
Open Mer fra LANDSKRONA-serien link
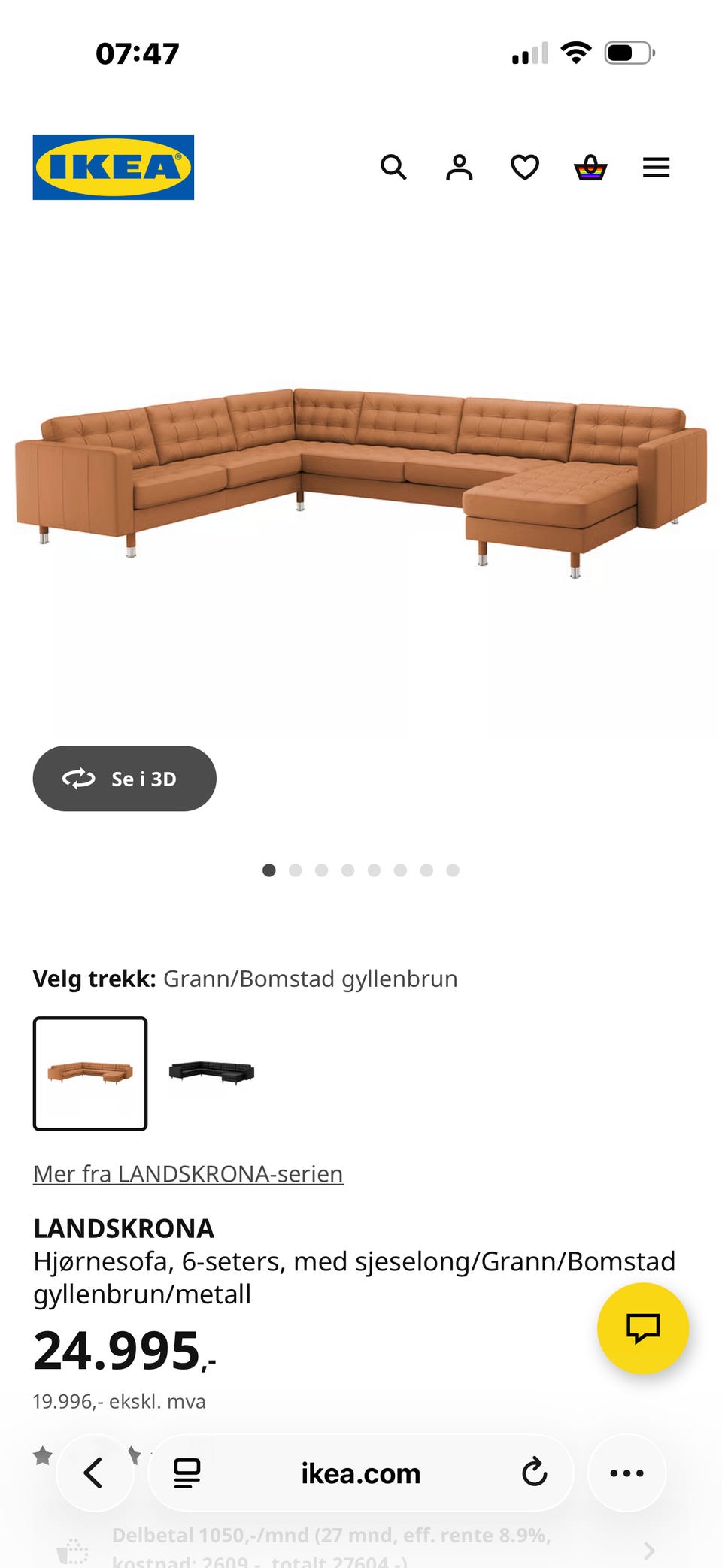[x=187, y=1173]
